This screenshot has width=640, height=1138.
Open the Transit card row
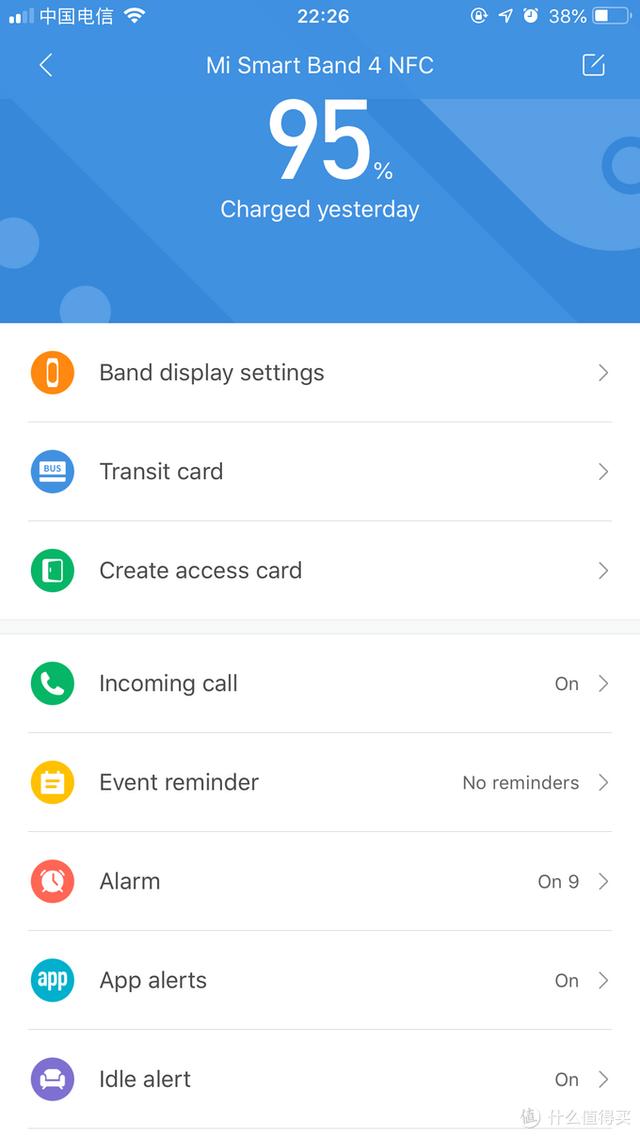320,472
